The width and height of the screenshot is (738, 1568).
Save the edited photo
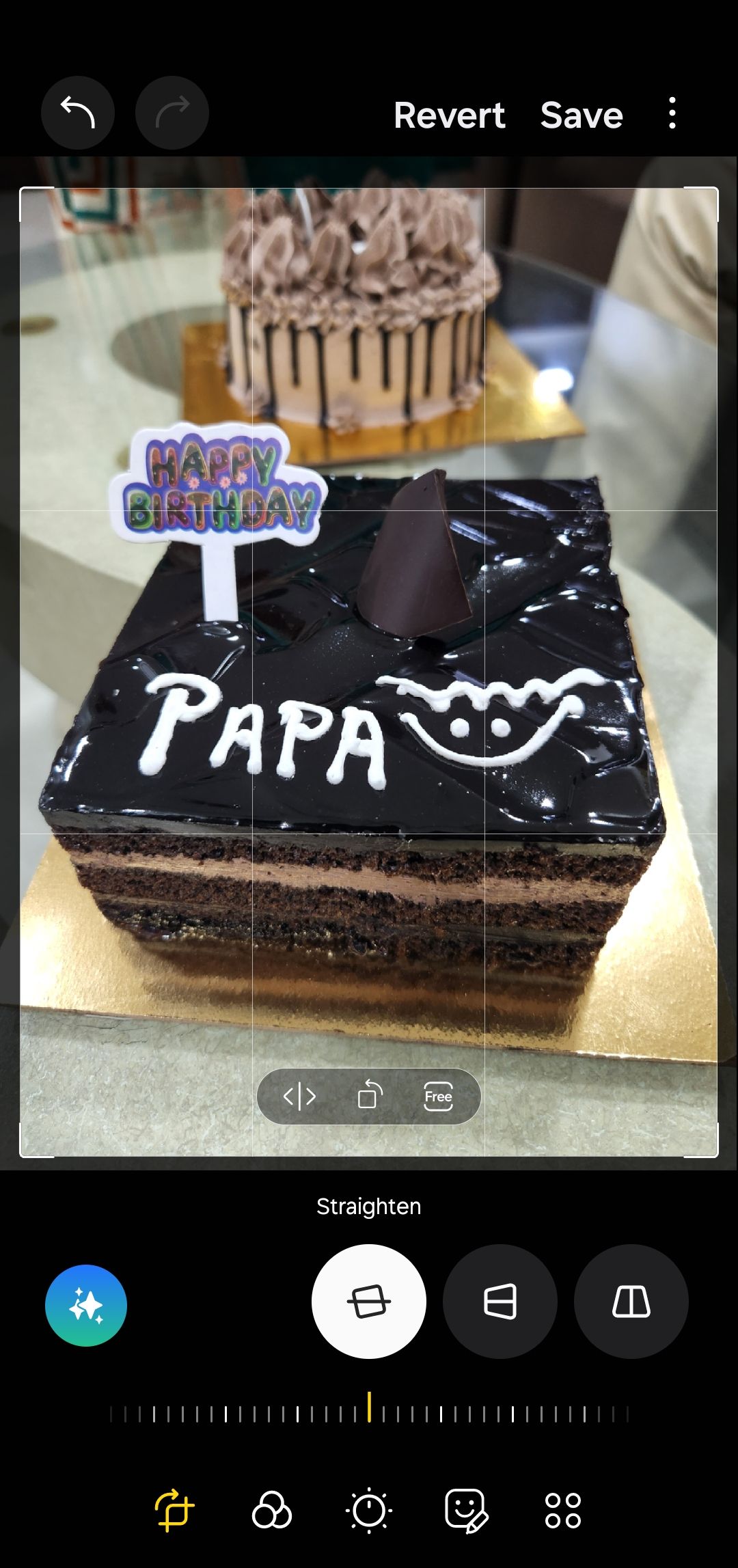click(582, 115)
